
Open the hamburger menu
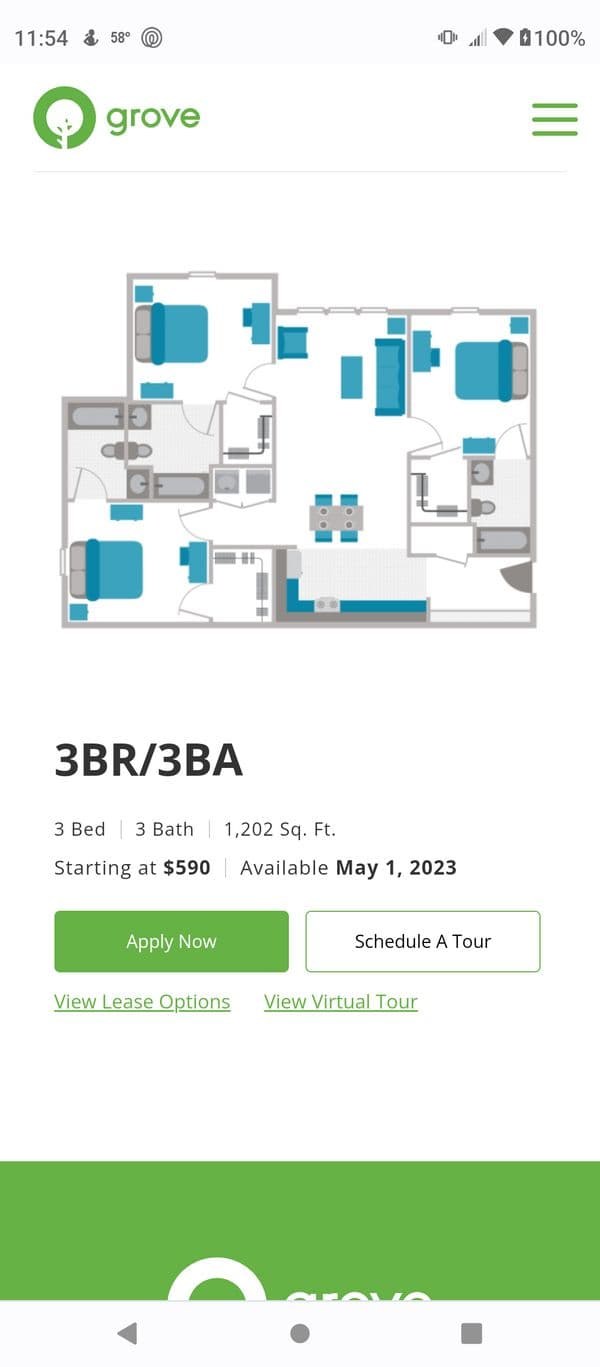(554, 119)
